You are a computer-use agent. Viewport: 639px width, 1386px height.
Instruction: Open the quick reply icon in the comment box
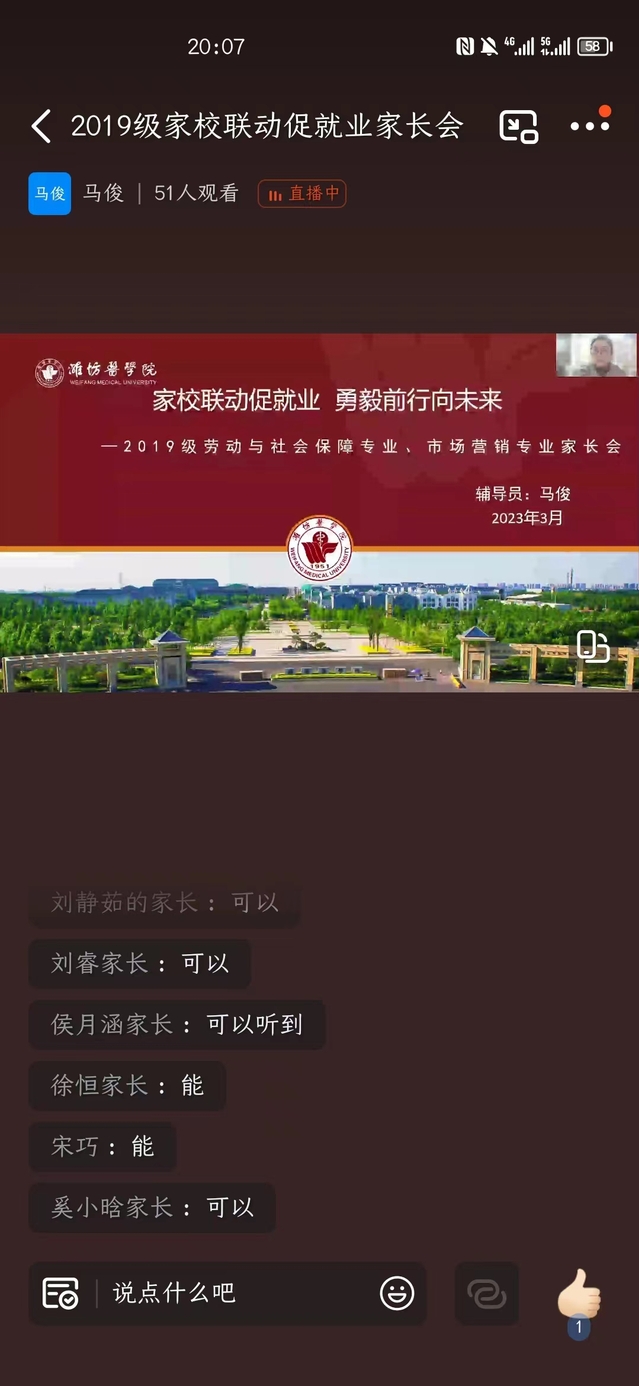click(60, 1293)
